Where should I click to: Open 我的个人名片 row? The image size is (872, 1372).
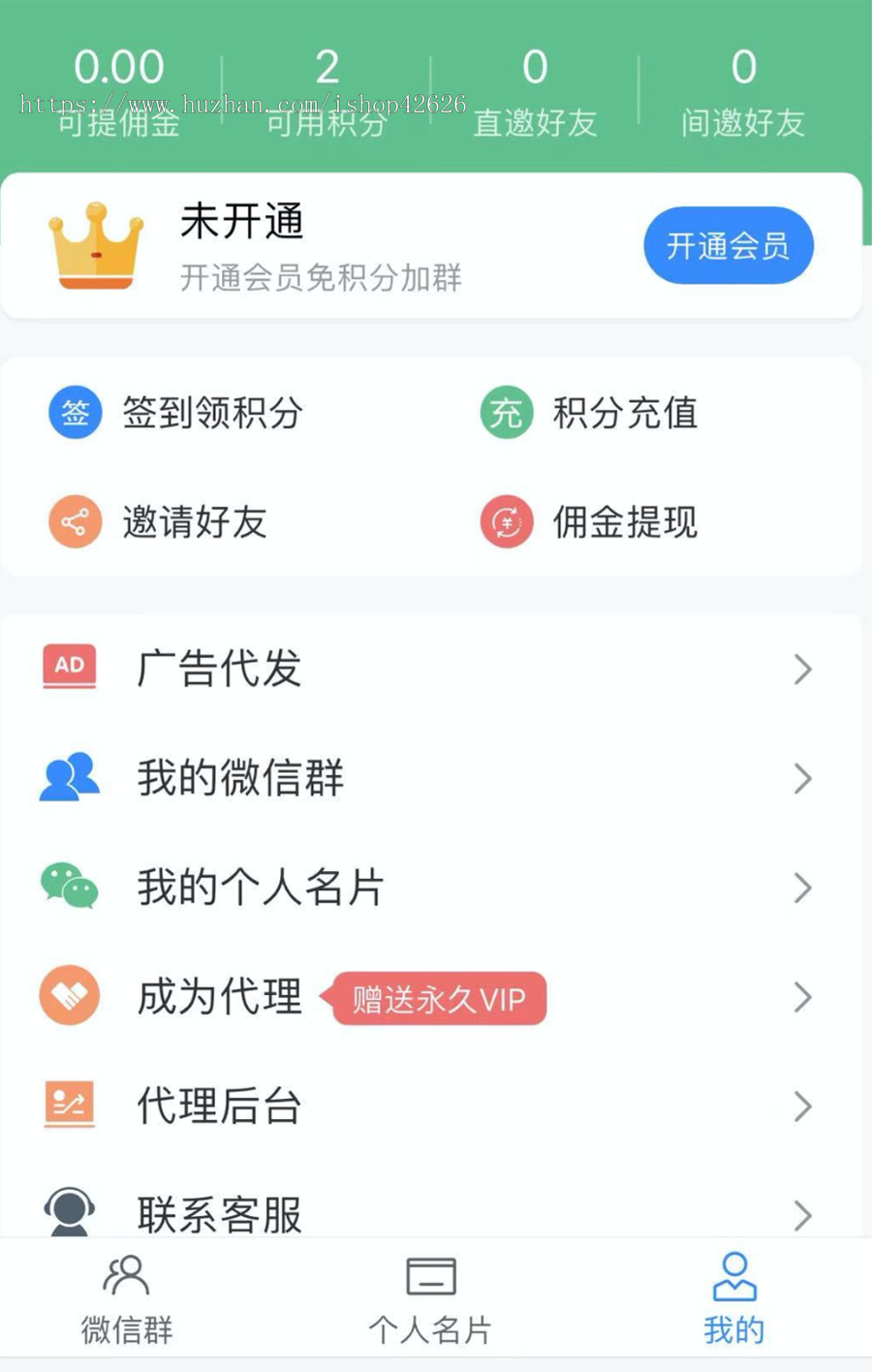(426, 888)
